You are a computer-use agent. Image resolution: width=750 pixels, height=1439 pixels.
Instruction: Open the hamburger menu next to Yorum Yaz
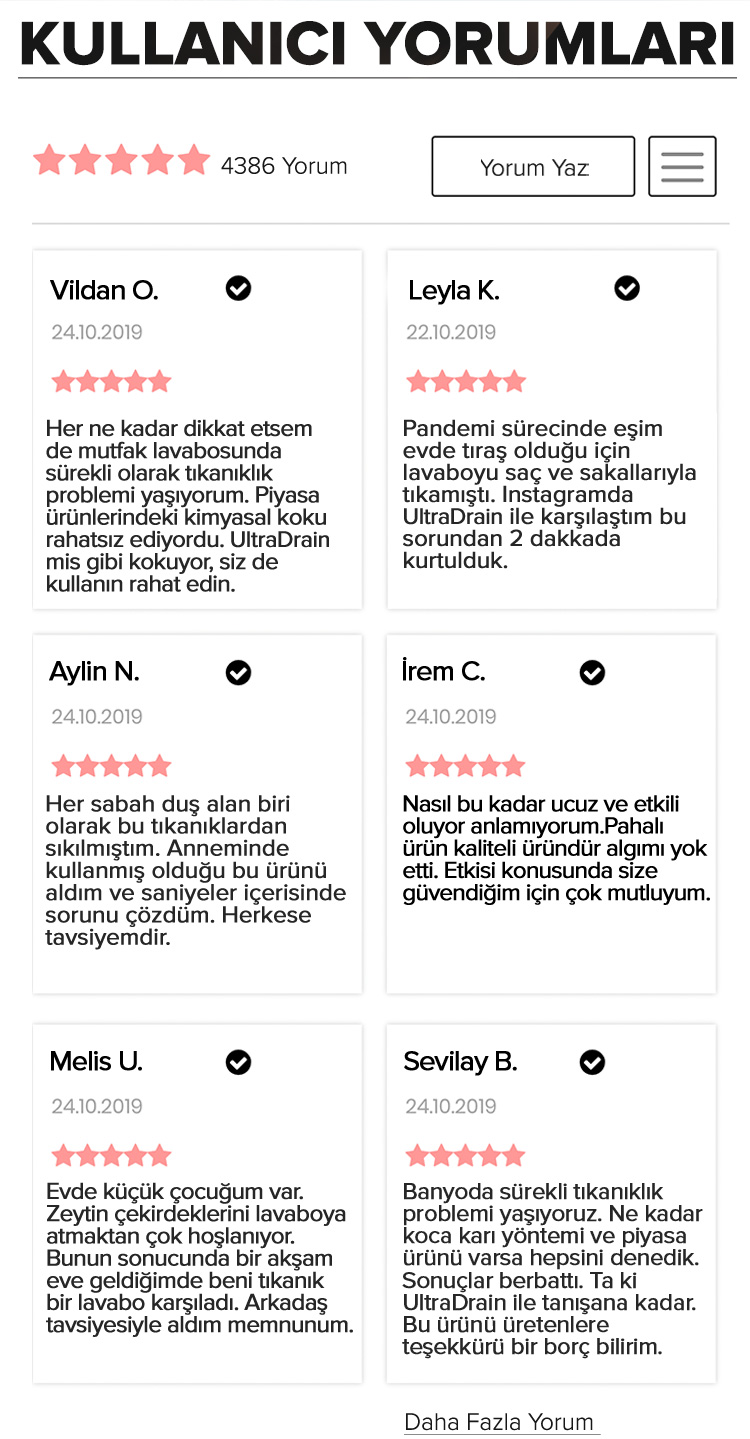coord(682,166)
